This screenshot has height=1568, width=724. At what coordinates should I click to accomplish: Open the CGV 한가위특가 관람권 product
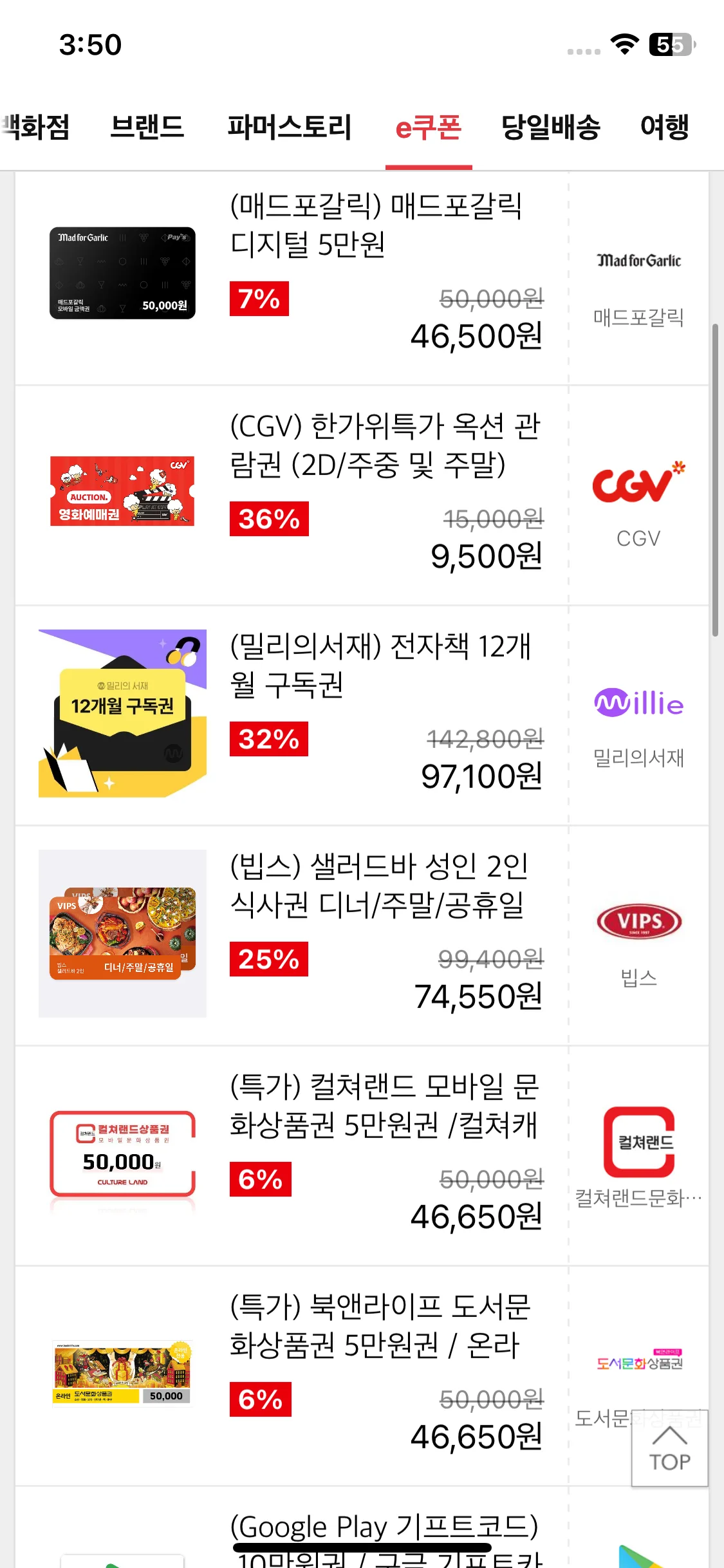point(385,445)
